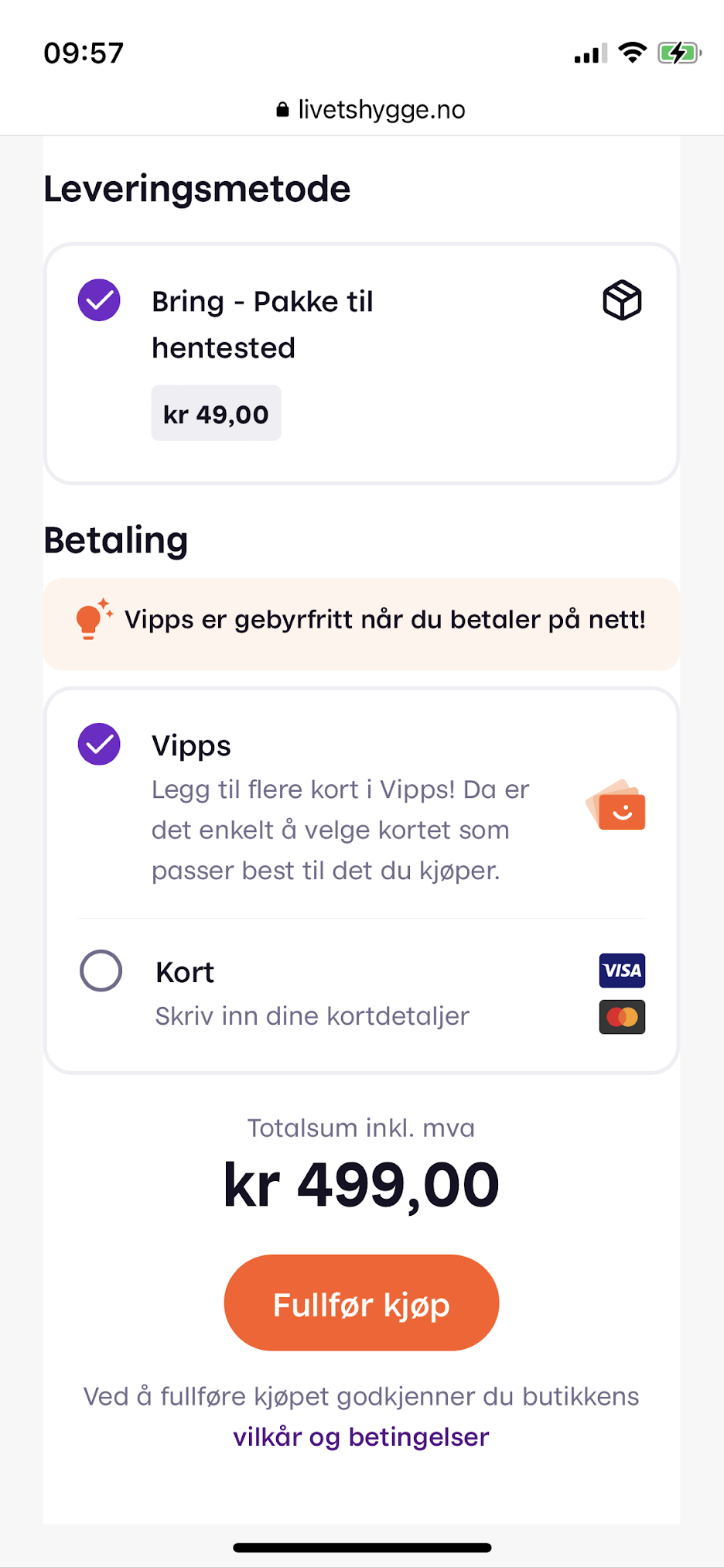Choose Vipps as payment method
Screen dimensions: 724x1568
361,805
